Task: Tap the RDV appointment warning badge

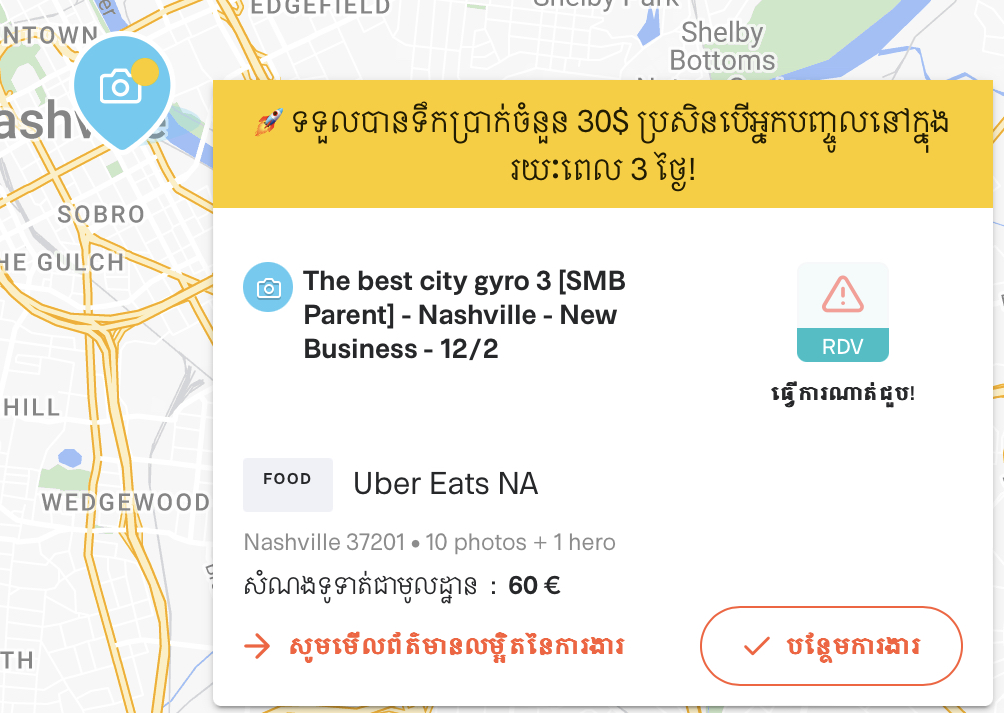Action: point(842,312)
